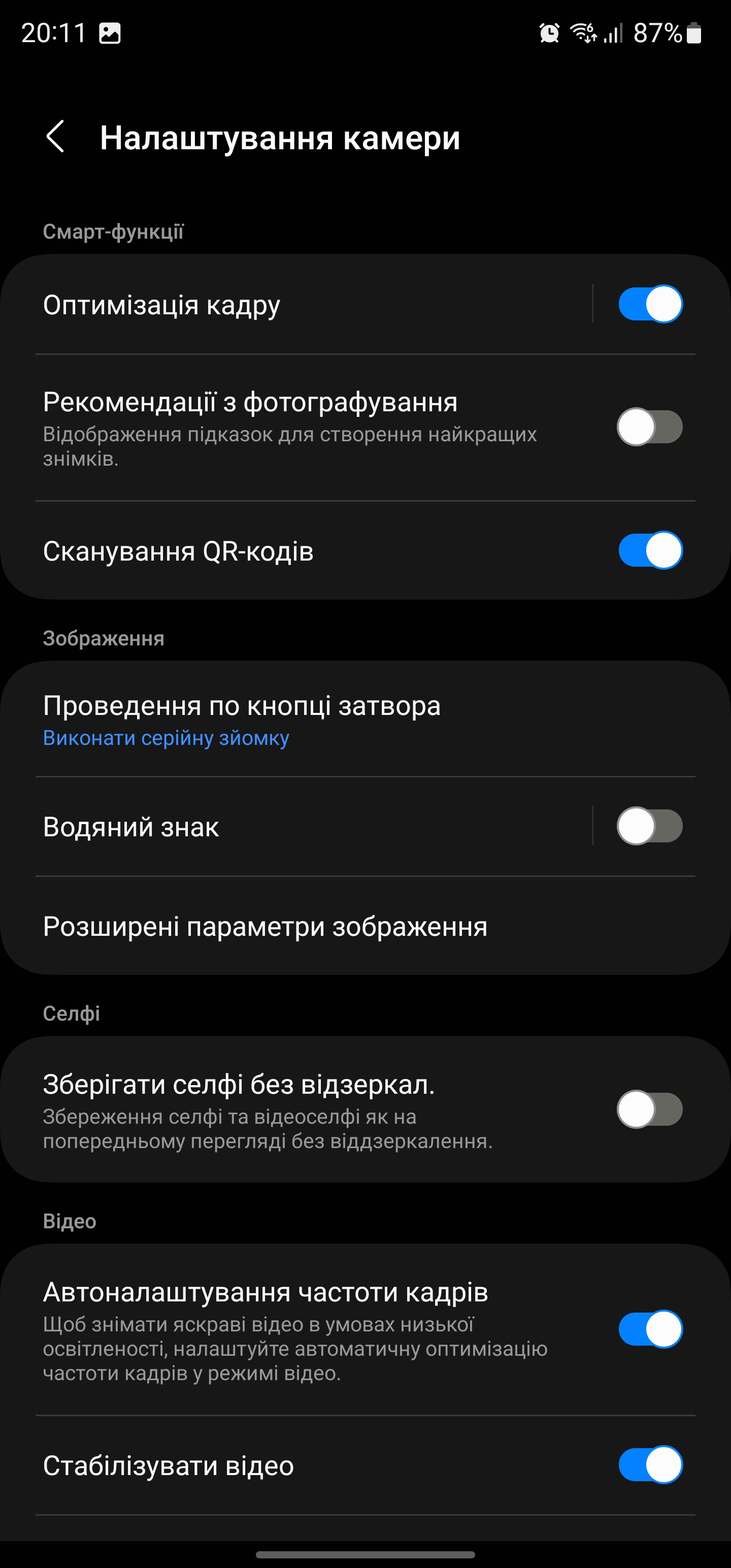Turn off the Оптимізація кадру switch

click(649, 304)
